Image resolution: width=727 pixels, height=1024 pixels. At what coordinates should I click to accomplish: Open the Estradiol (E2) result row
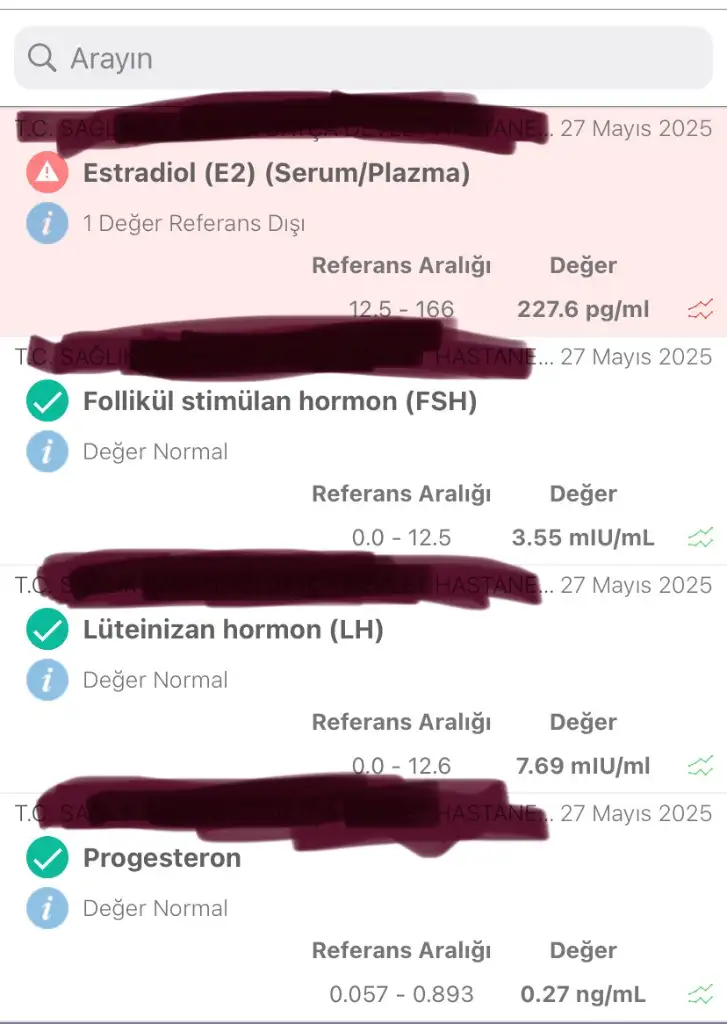276,174
